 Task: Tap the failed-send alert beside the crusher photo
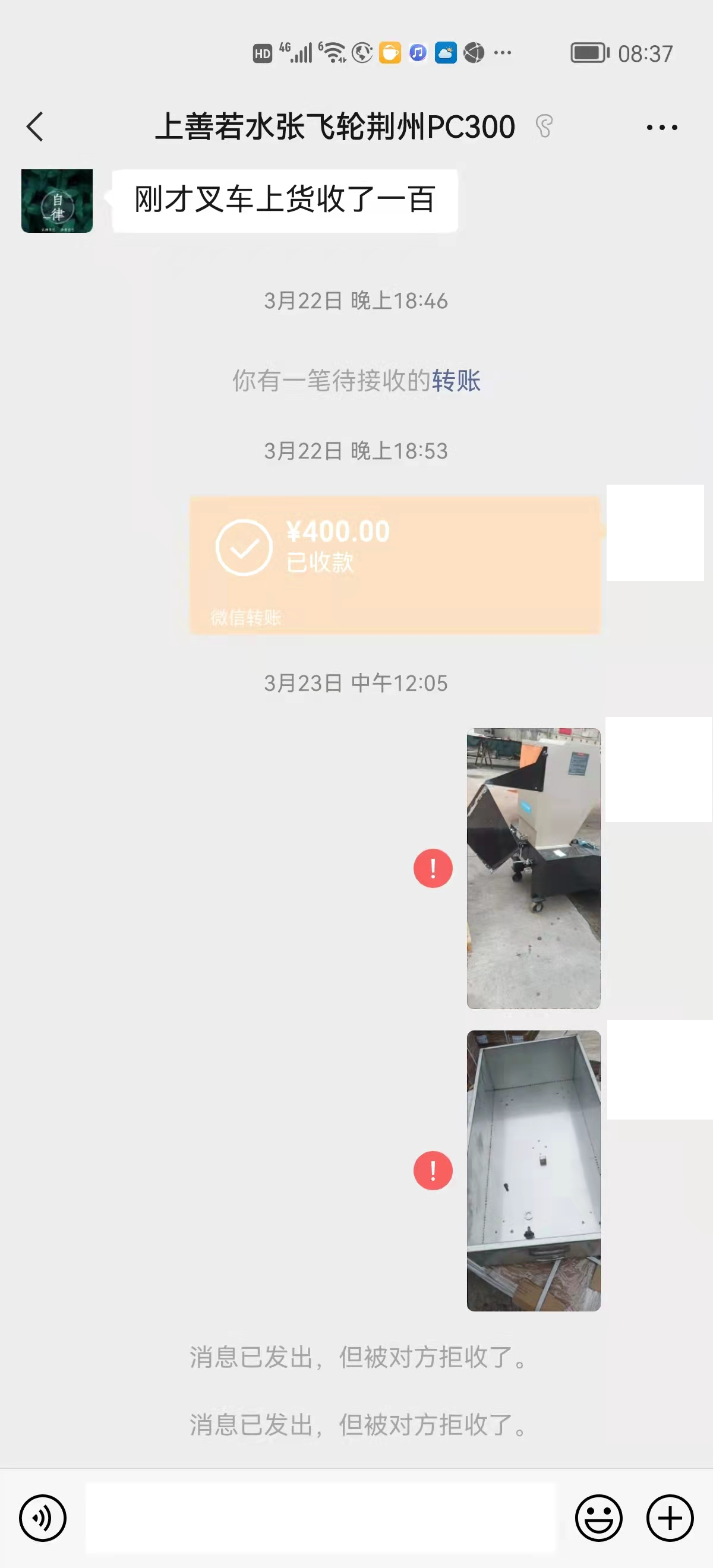click(x=433, y=868)
